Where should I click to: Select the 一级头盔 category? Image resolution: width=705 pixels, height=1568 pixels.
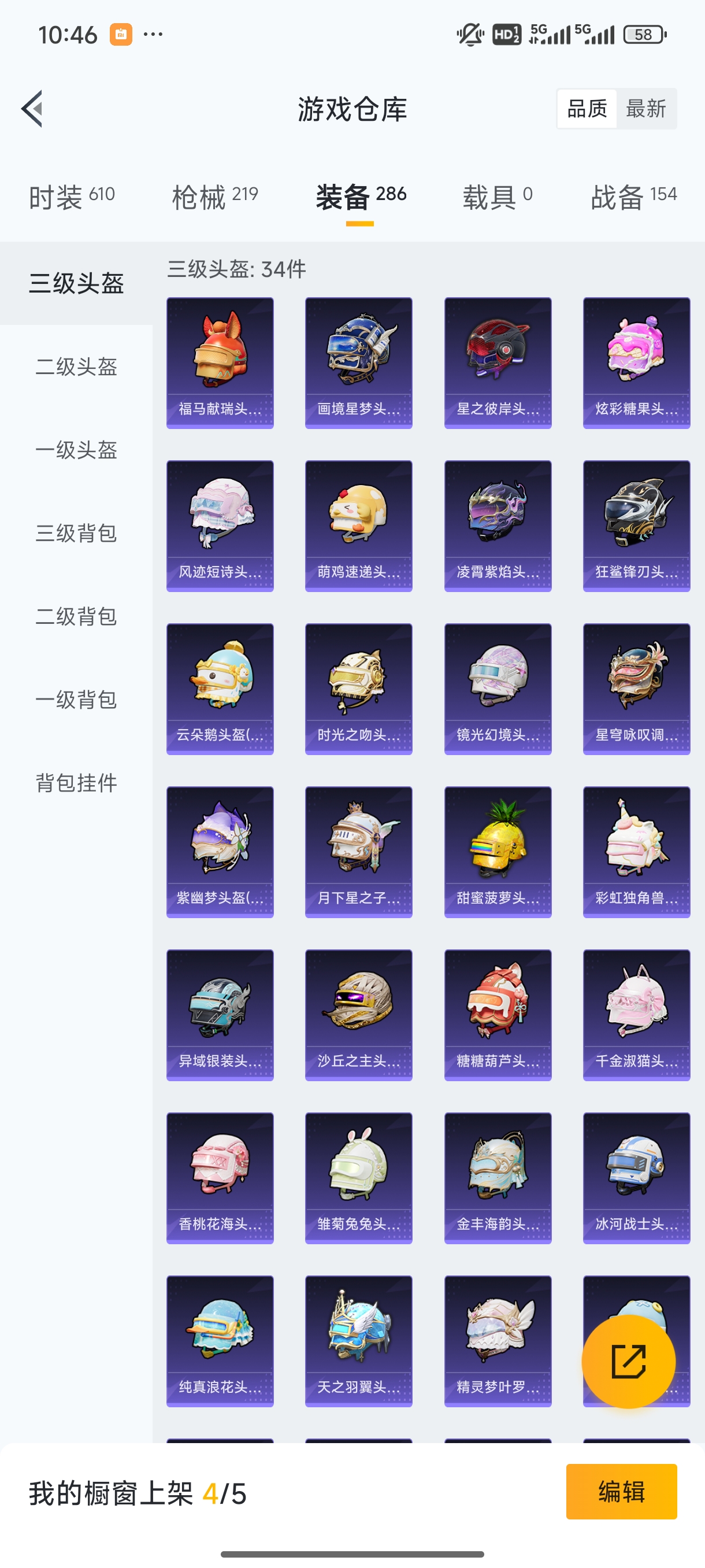76,450
